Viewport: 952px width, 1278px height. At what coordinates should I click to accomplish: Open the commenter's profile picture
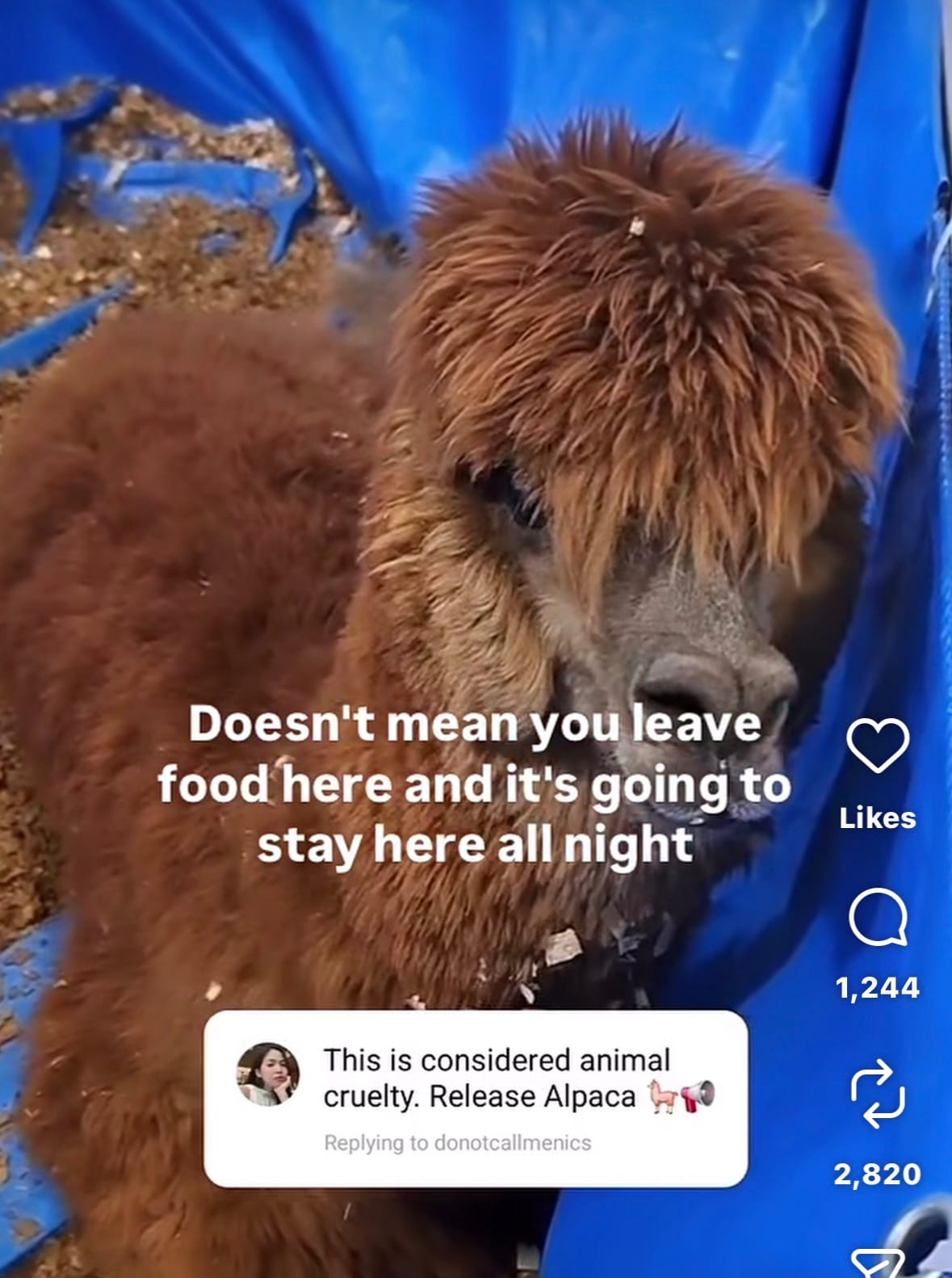click(x=268, y=1074)
